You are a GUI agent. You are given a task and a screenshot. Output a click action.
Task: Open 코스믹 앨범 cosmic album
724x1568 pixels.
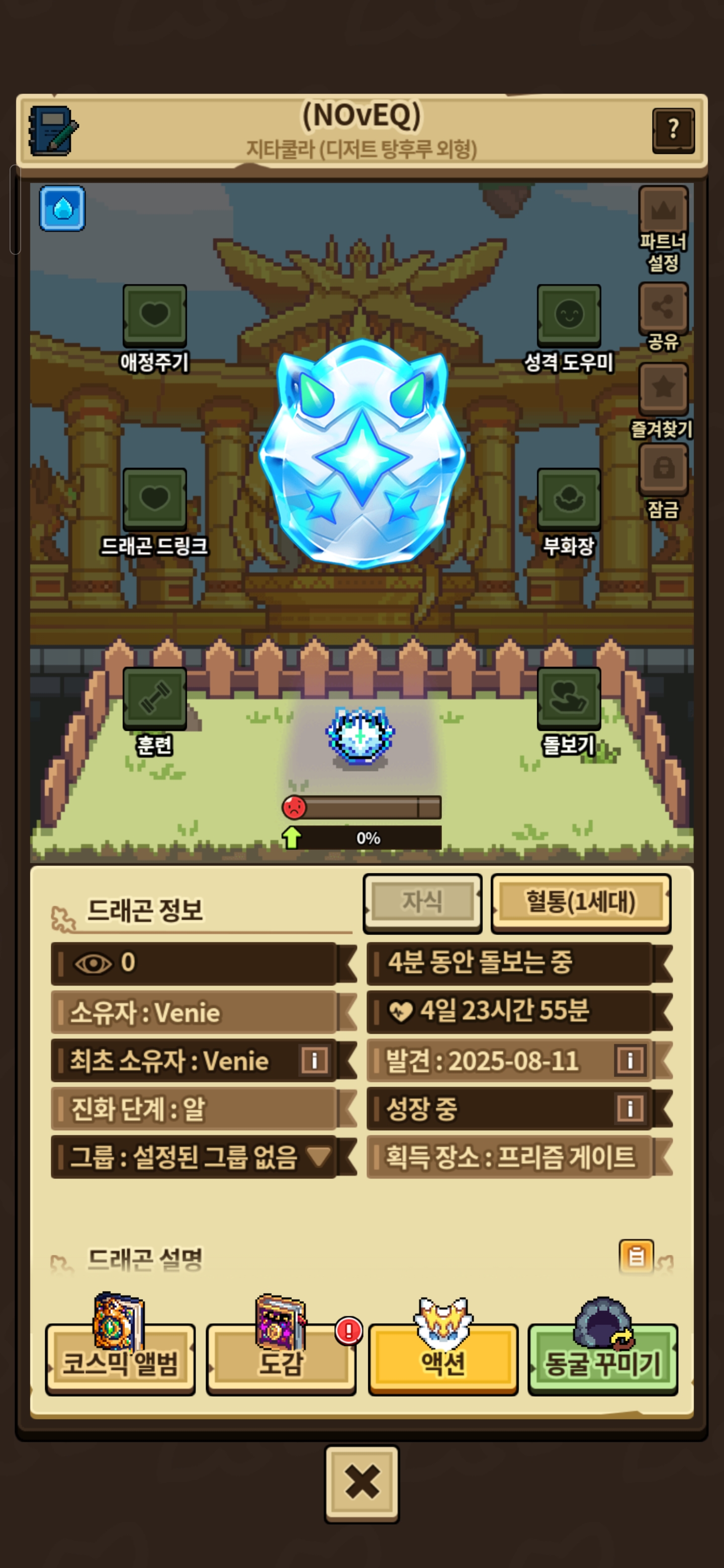pos(120,1361)
